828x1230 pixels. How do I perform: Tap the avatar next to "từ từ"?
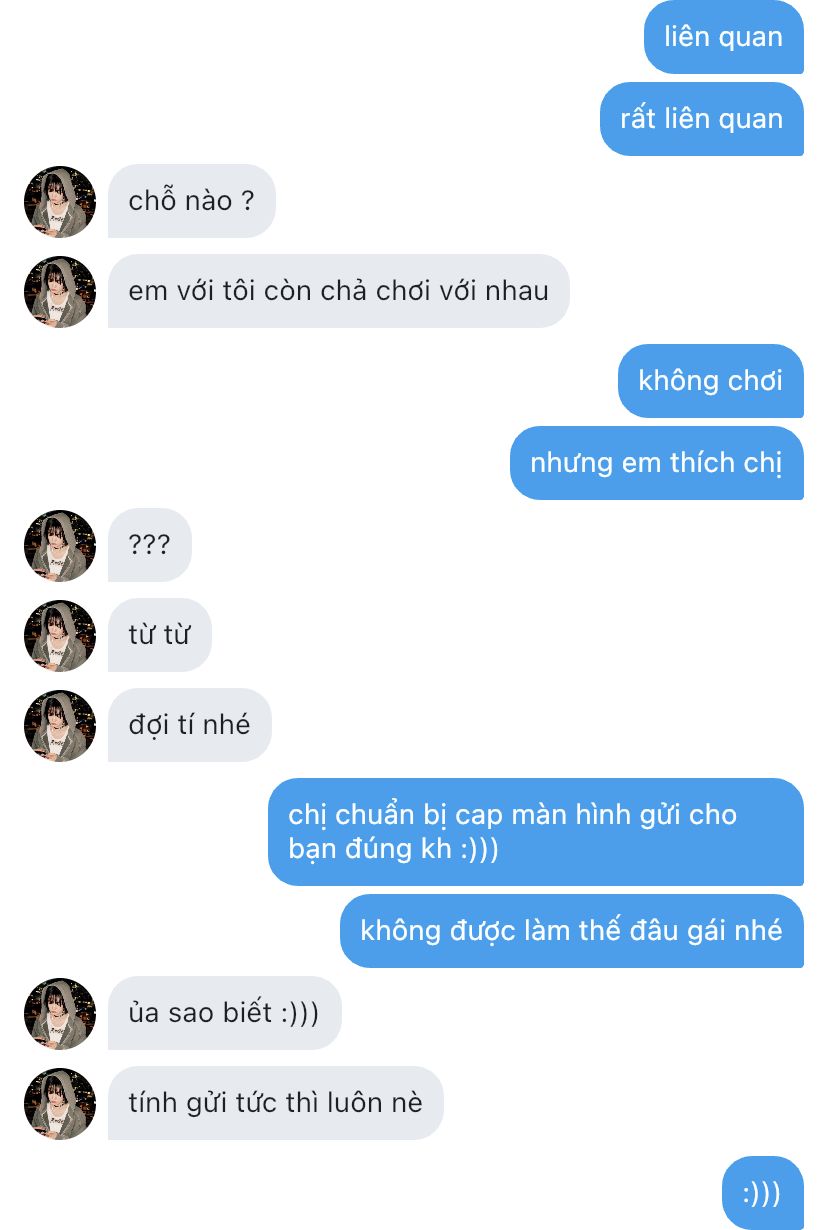(60, 635)
